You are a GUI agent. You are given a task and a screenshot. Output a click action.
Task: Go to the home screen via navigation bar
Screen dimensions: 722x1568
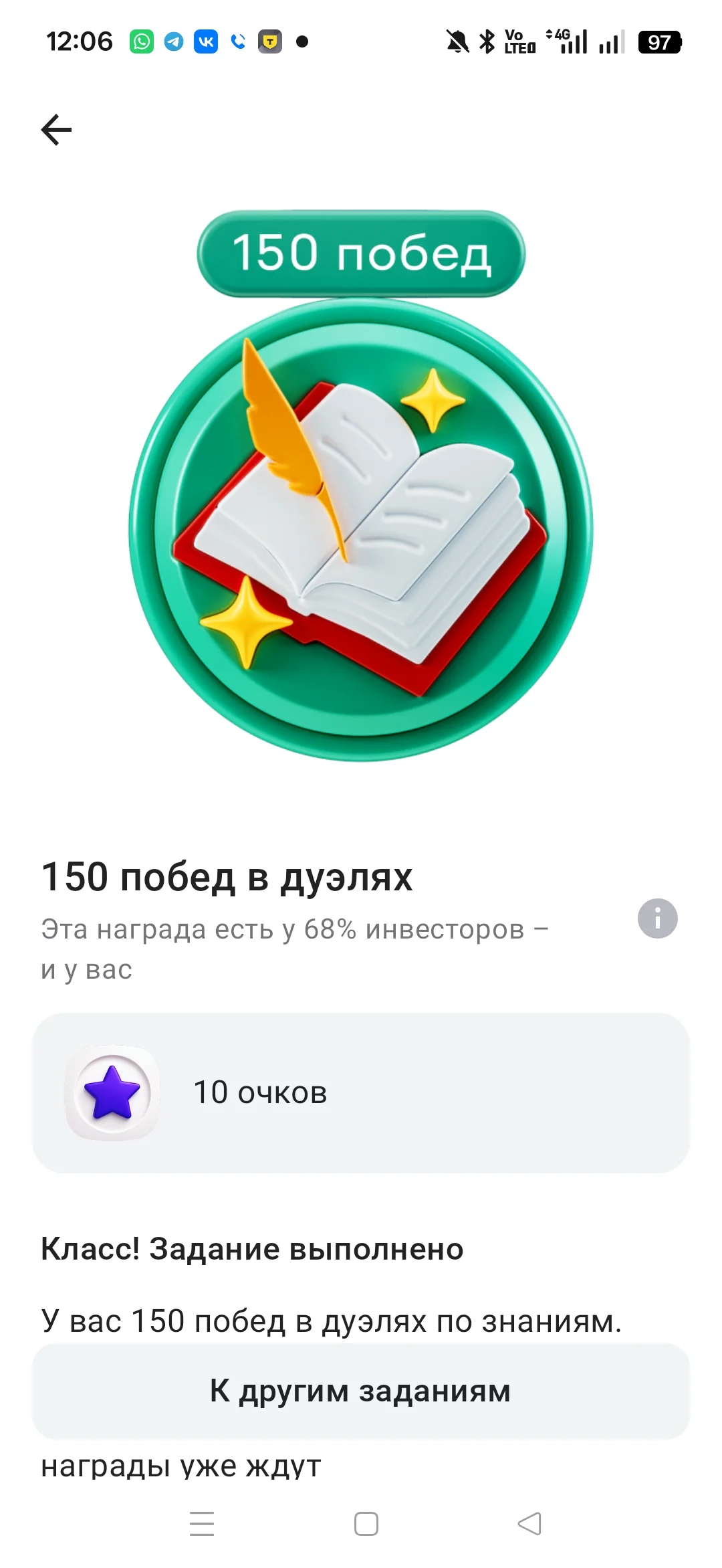tap(366, 1524)
